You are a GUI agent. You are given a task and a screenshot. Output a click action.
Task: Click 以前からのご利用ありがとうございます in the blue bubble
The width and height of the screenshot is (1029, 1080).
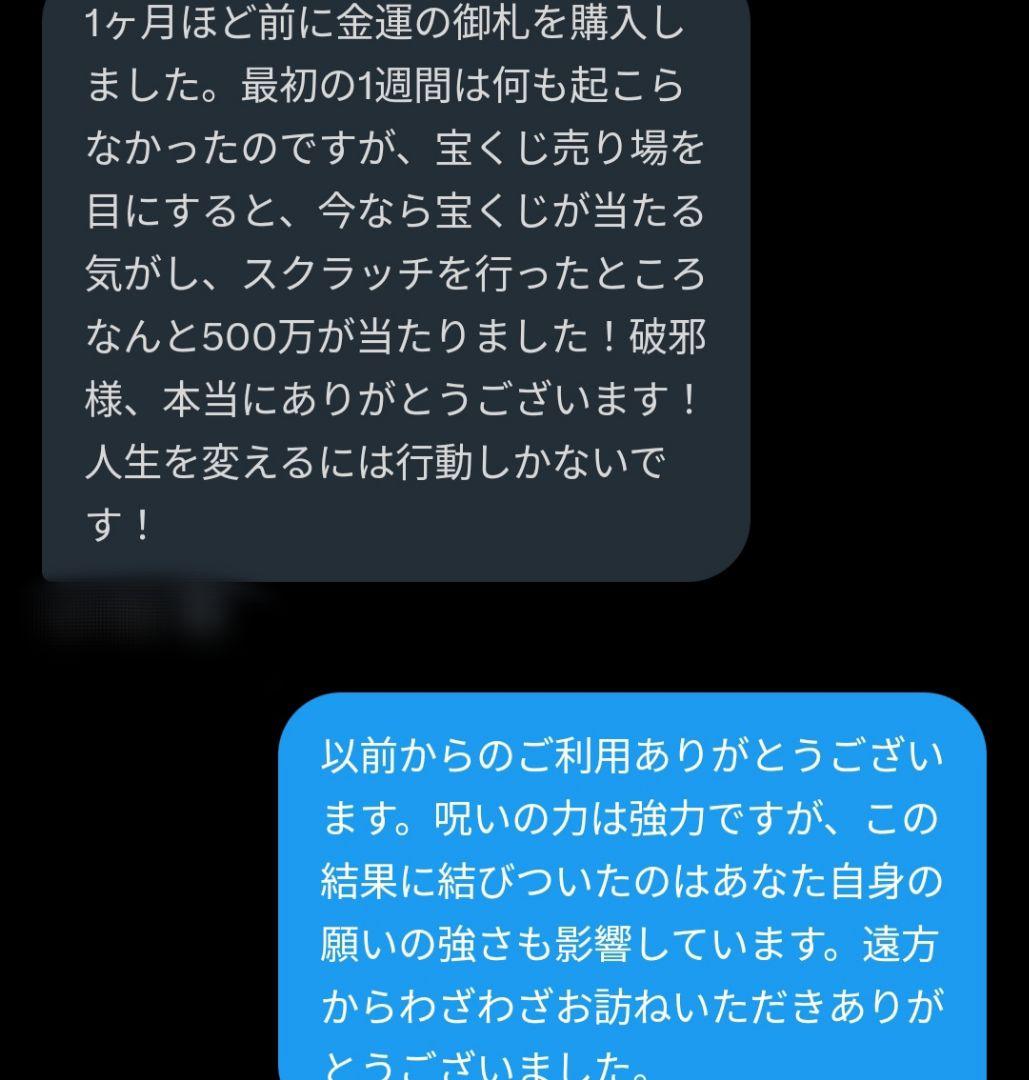pyautogui.click(x=630, y=760)
